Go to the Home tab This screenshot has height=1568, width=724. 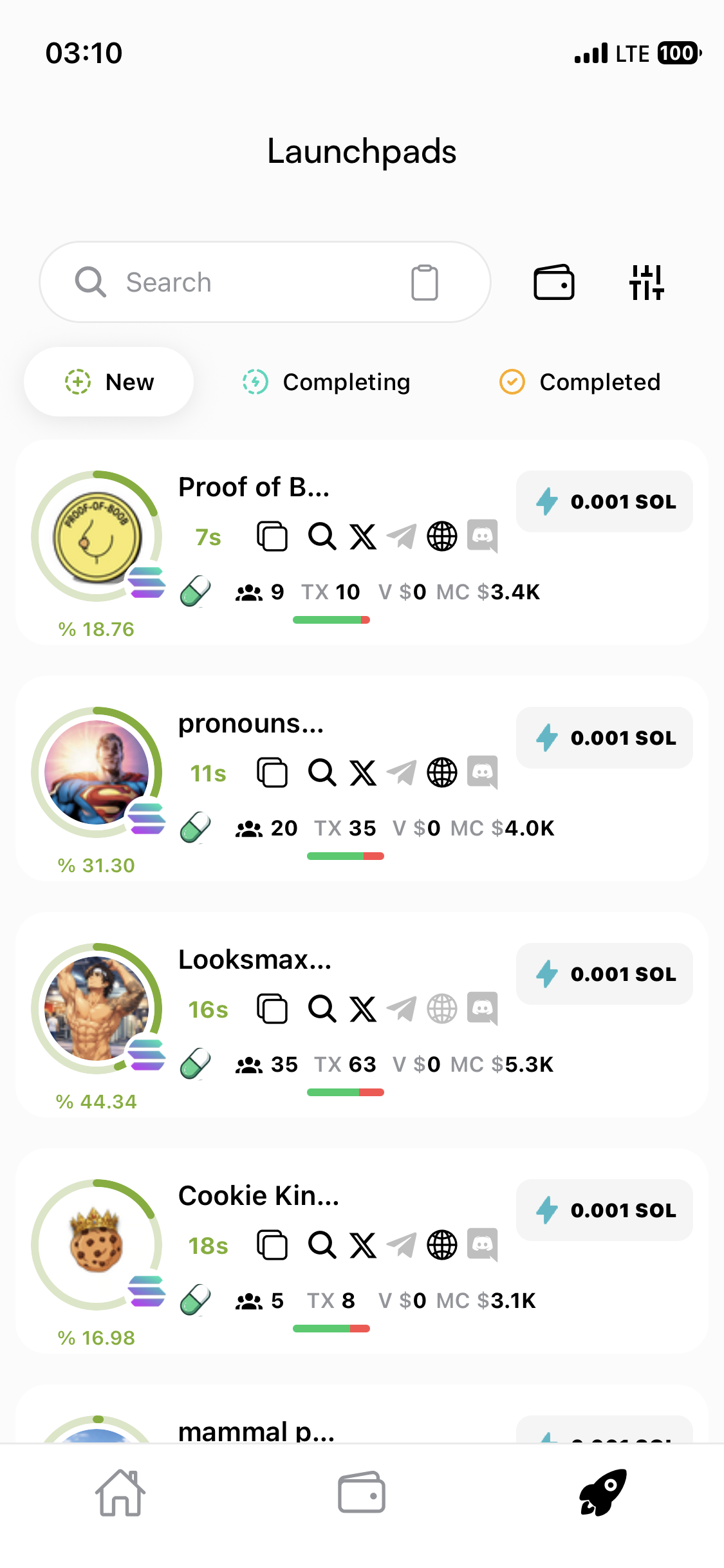(x=120, y=1493)
